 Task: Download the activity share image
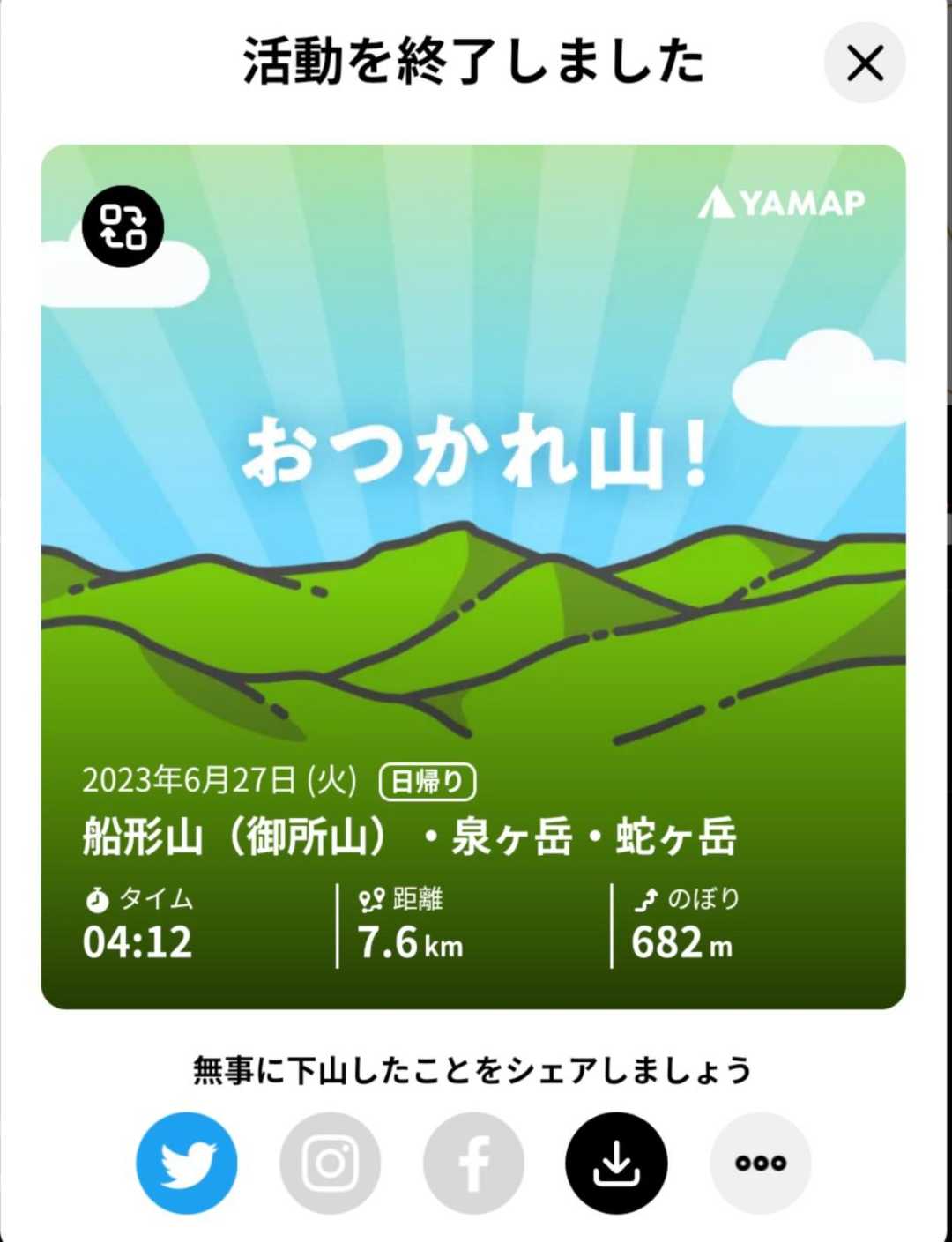tap(616, 1163)
